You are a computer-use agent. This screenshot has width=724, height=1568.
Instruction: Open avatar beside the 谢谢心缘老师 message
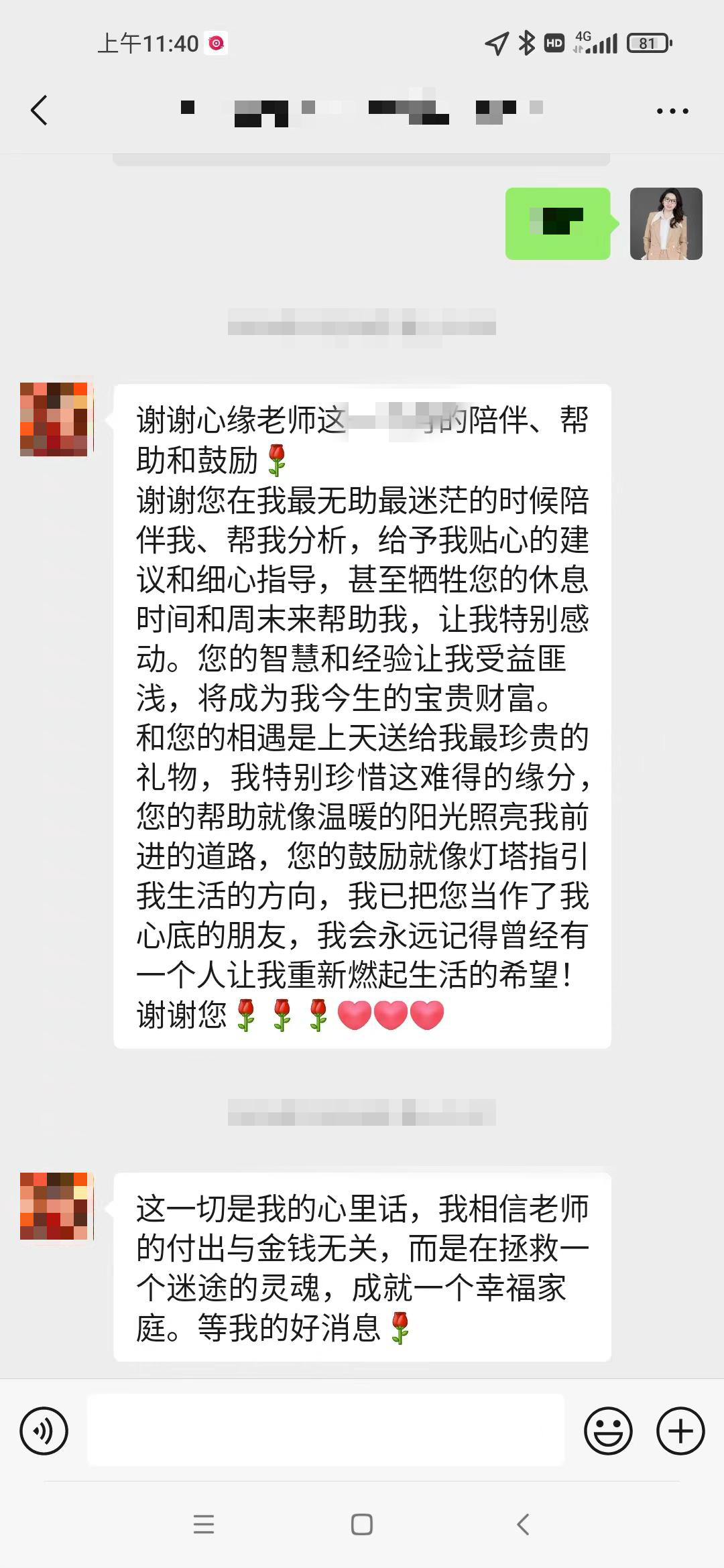click(x=54, y=419)
